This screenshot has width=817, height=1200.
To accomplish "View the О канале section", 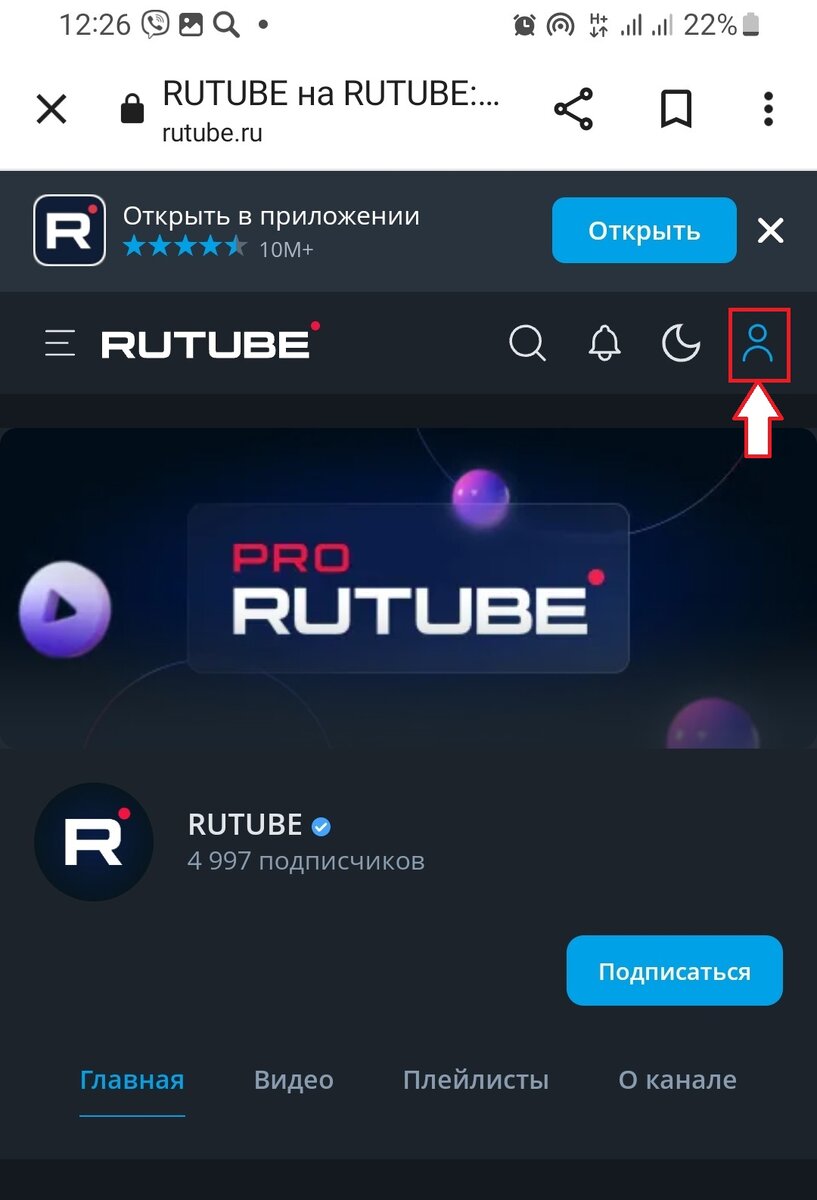I will 677,1080.
